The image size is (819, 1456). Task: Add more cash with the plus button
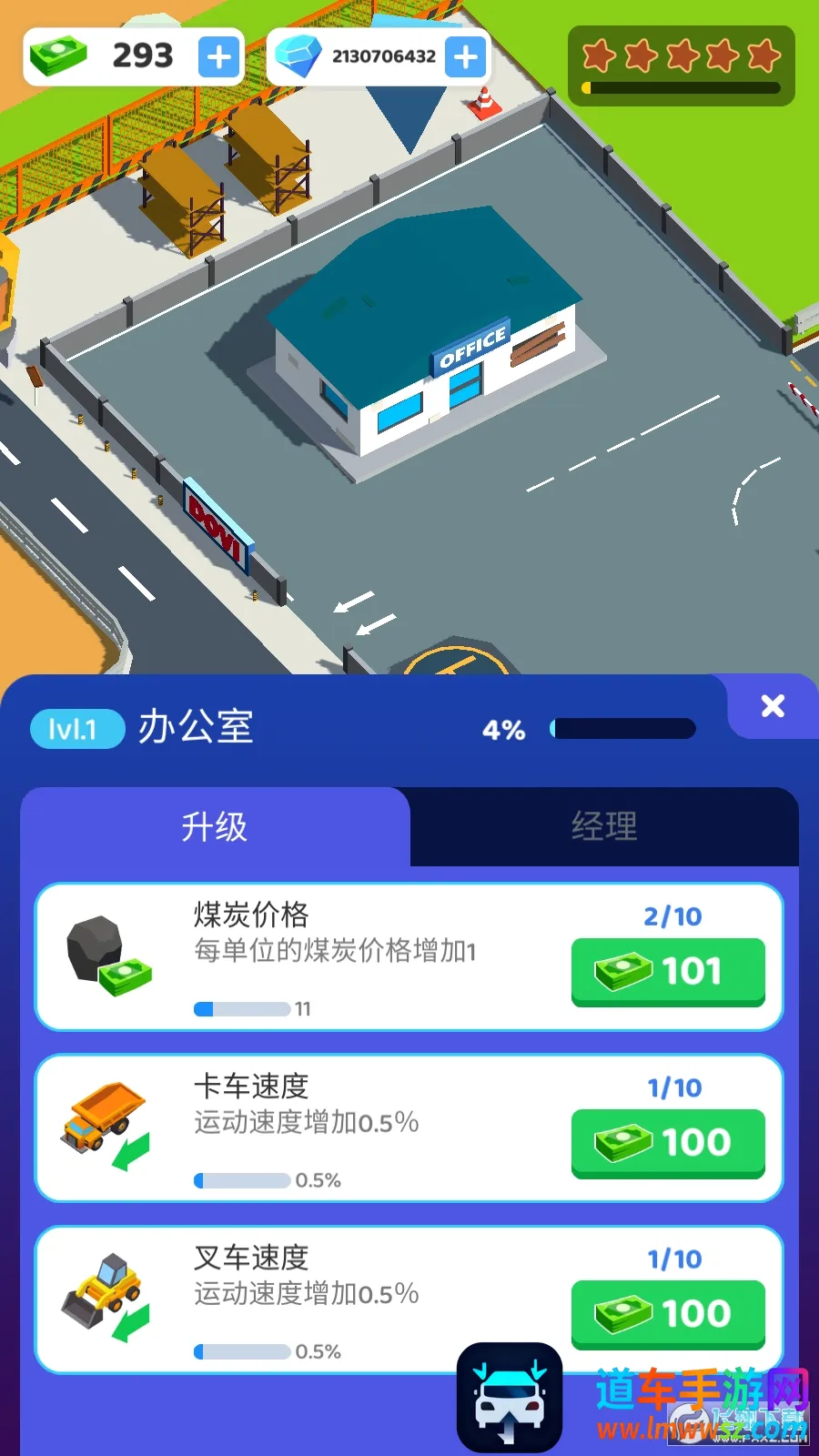point(219,56)
